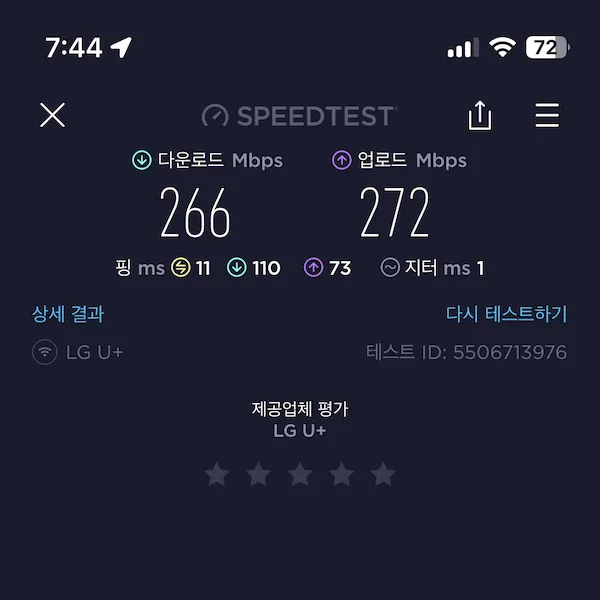Tap 다시 테스트하기 to retest
The width and height of the screenshot is (600, 600).
506,314
